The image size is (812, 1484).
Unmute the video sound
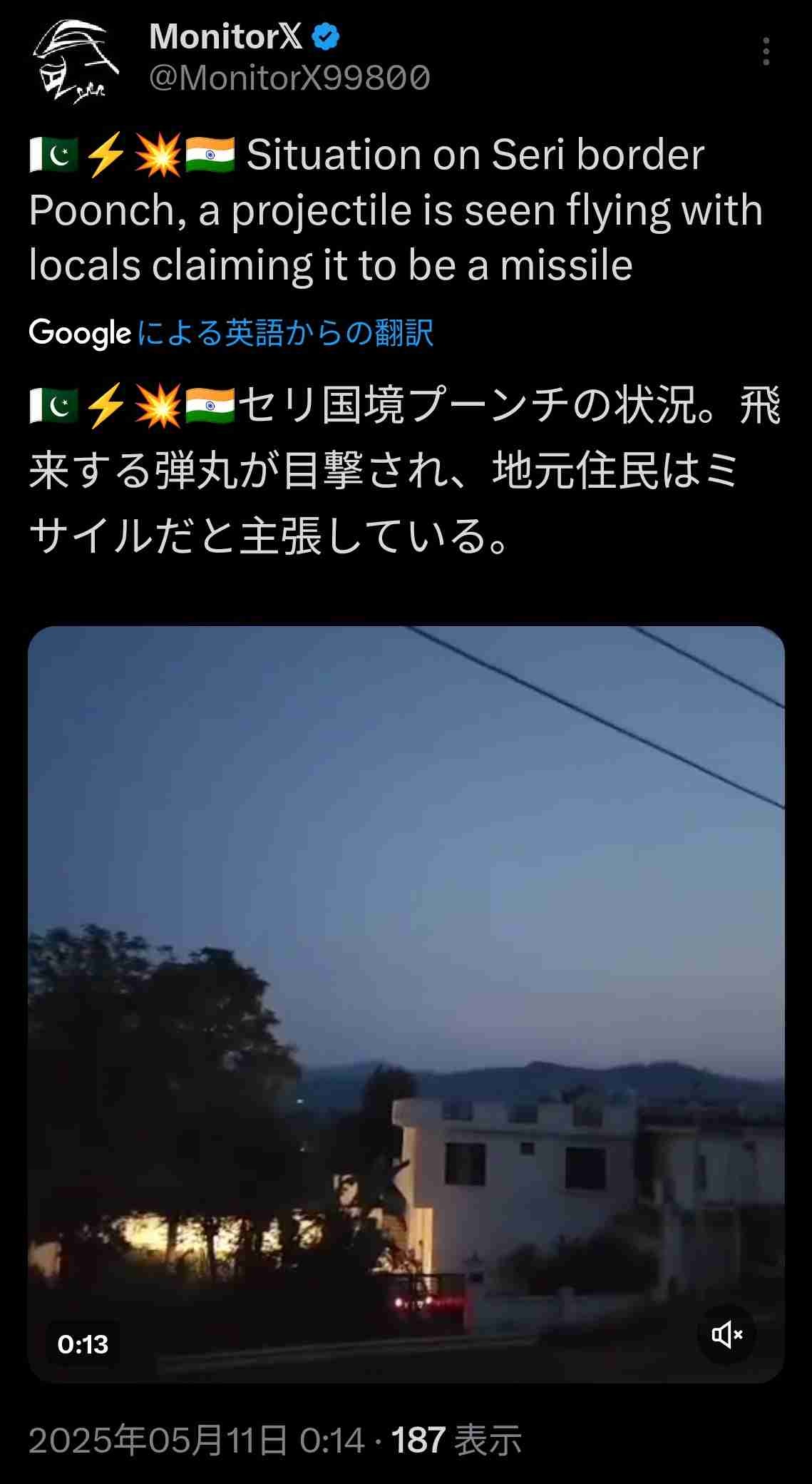[x=726, y=1334]
